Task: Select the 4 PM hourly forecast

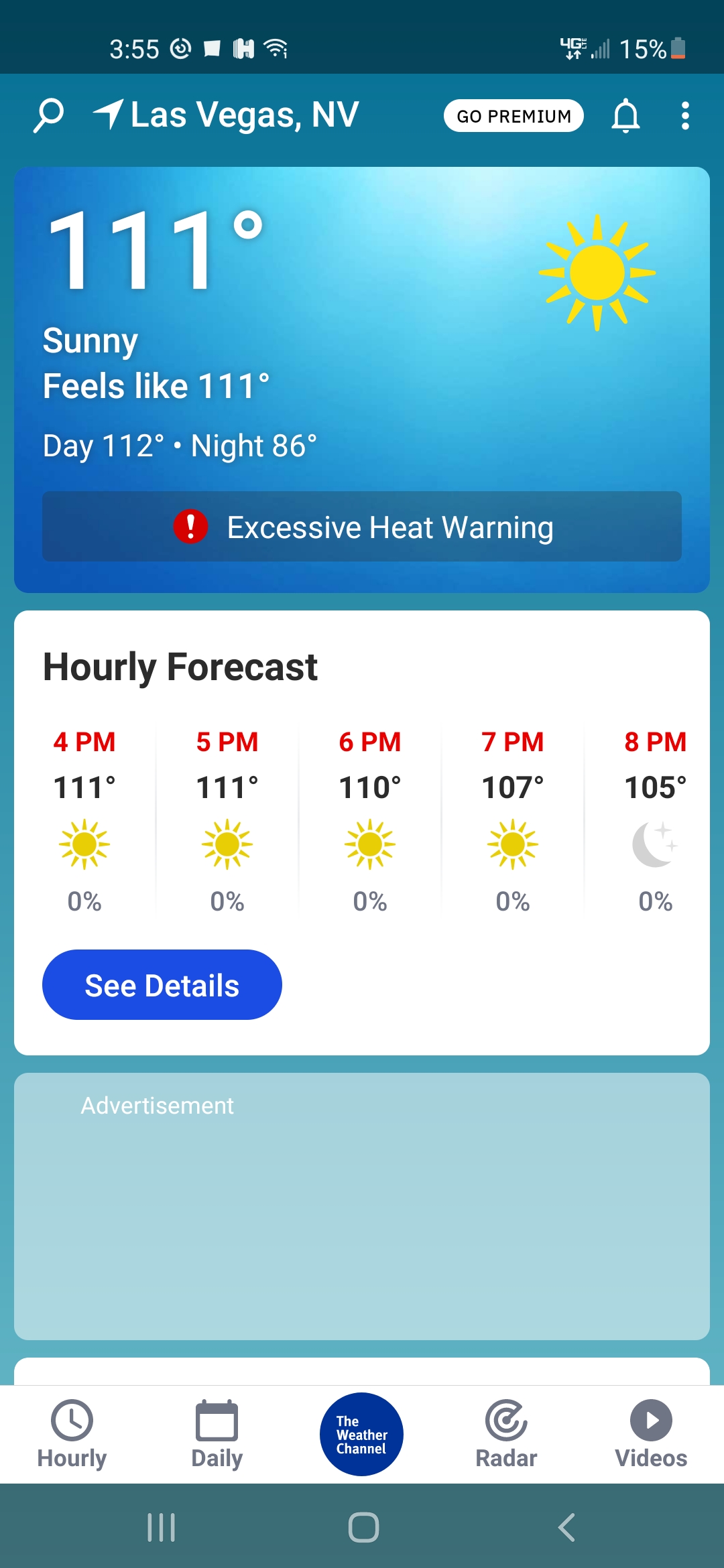Action: tap(84, 820)
